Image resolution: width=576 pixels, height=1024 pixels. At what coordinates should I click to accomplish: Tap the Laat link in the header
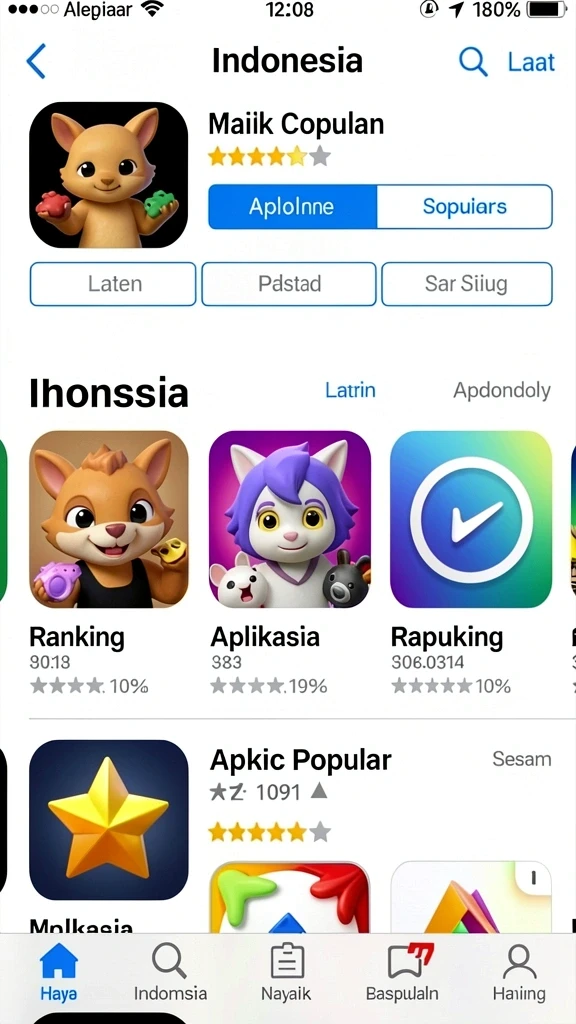[x=531, y=62]
